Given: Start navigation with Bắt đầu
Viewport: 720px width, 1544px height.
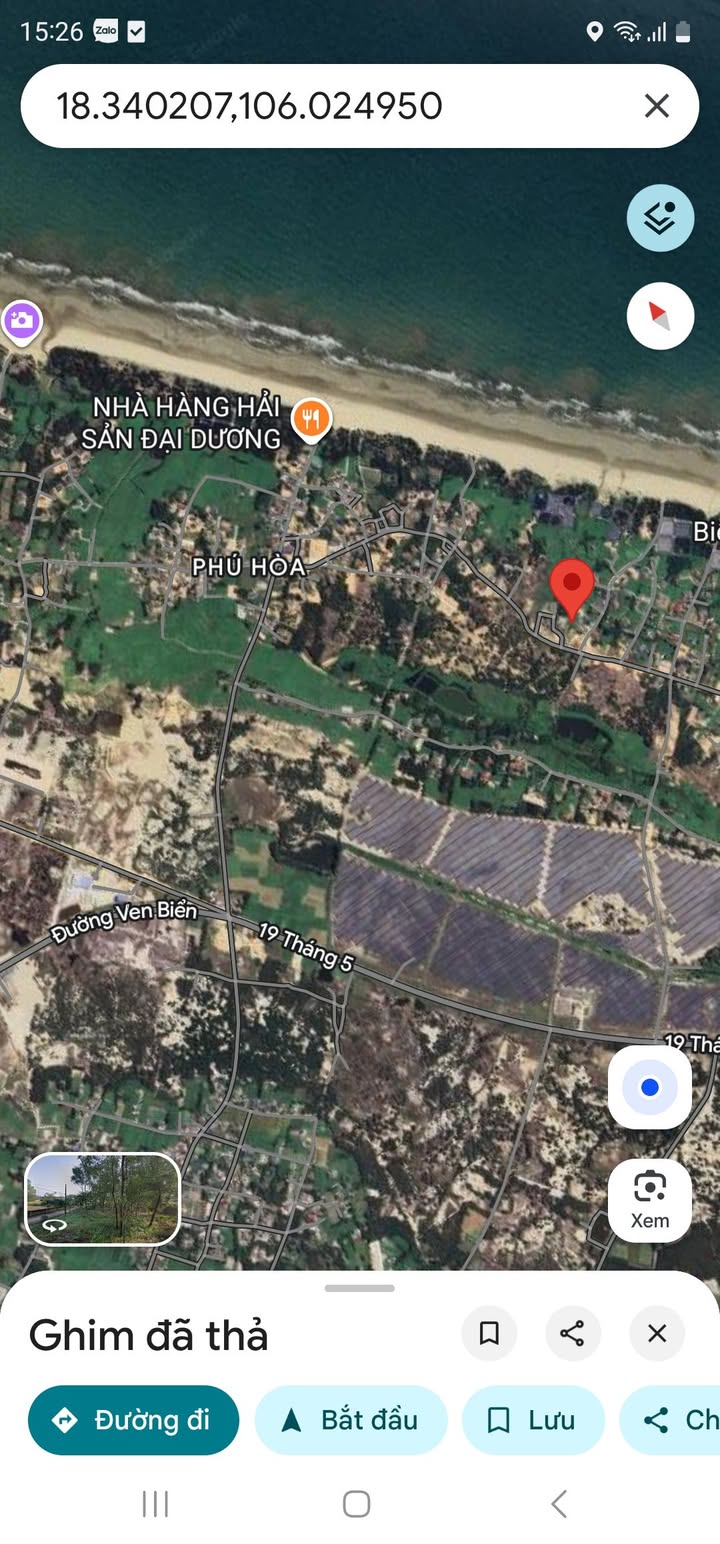Looking at the screenshot, I should (x=350, y=1420).
